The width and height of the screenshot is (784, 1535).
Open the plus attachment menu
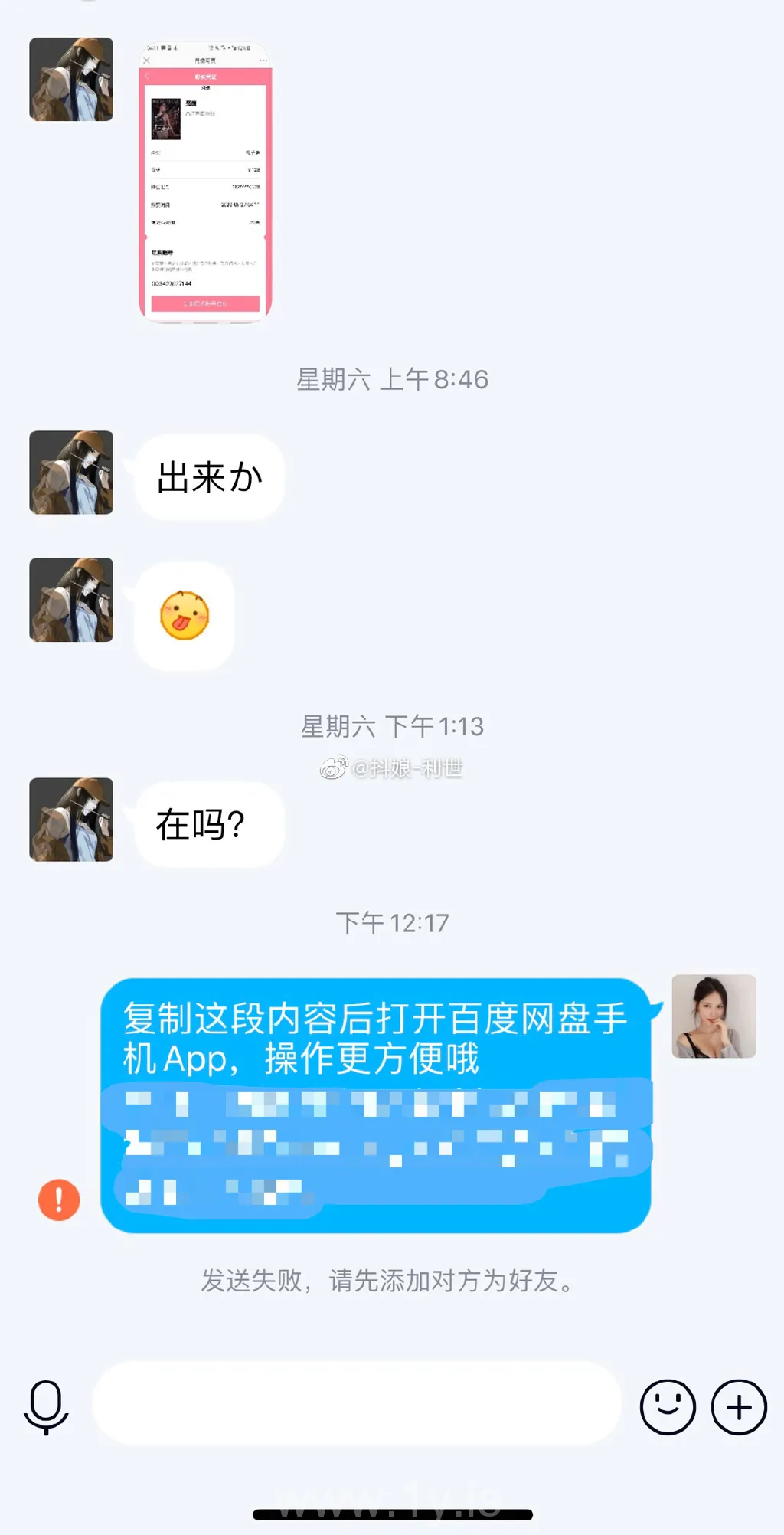739,1407
